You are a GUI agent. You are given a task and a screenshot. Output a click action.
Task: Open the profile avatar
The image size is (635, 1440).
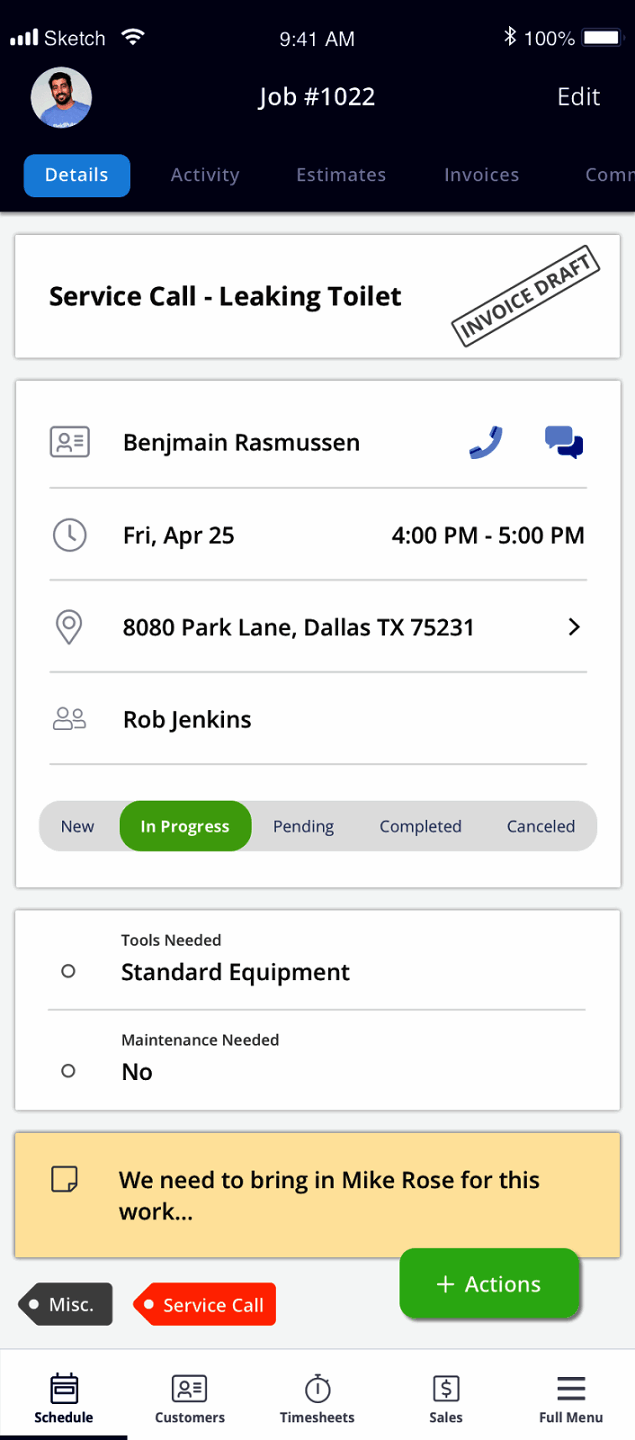(61, 98)
